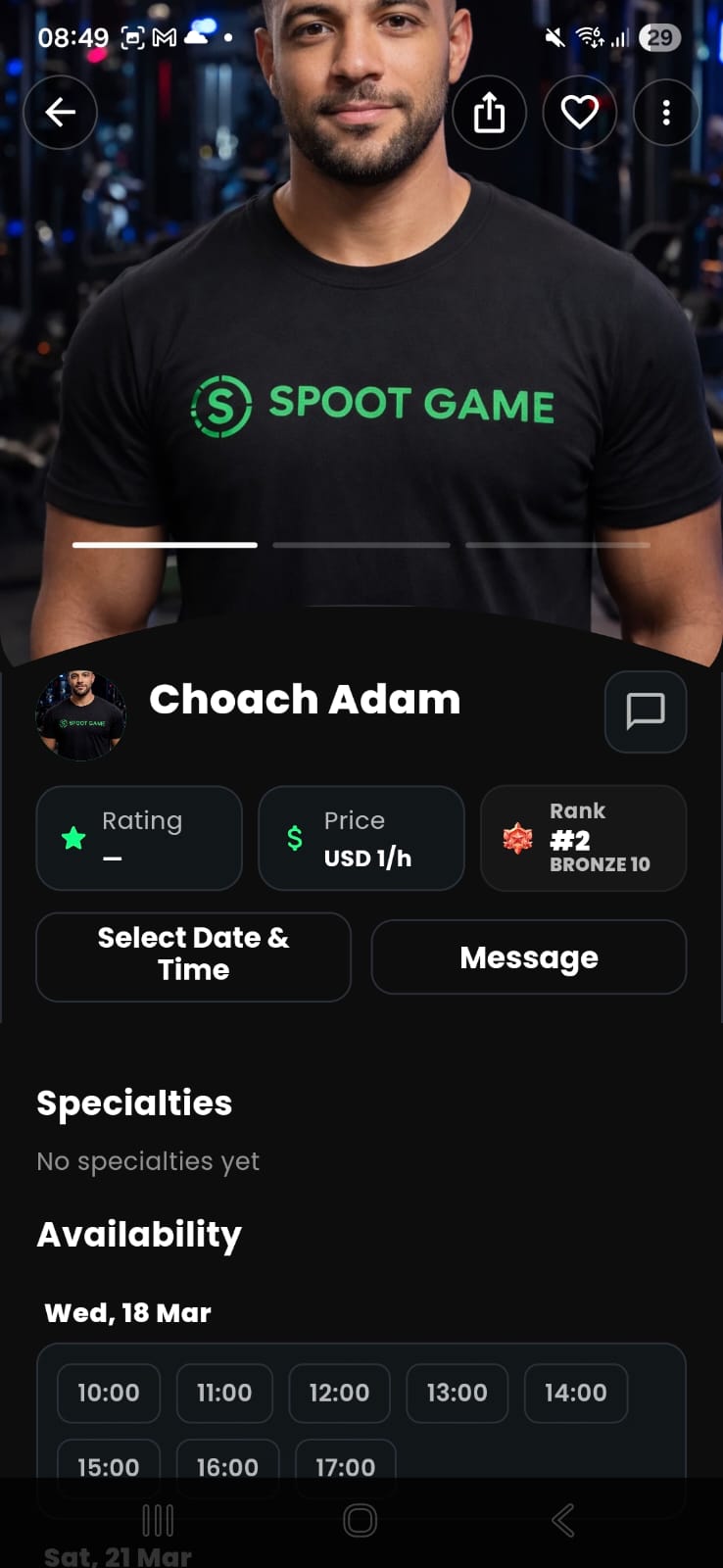Open chat via the speech bubble icon
723x1568 pixels.
point(645,712)
